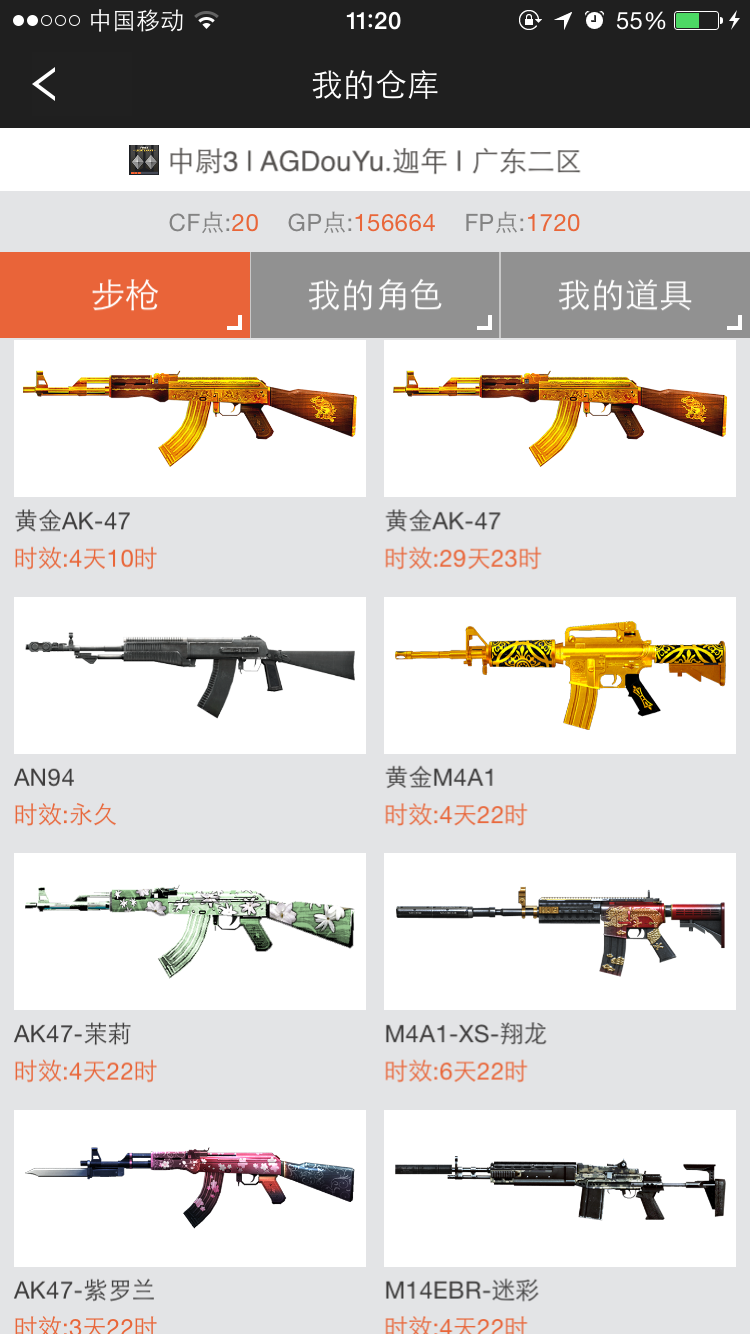Open the 步枪 weapon category dropdown
The height and width of the screenshot is (1334, 750).
coord(125,295)
